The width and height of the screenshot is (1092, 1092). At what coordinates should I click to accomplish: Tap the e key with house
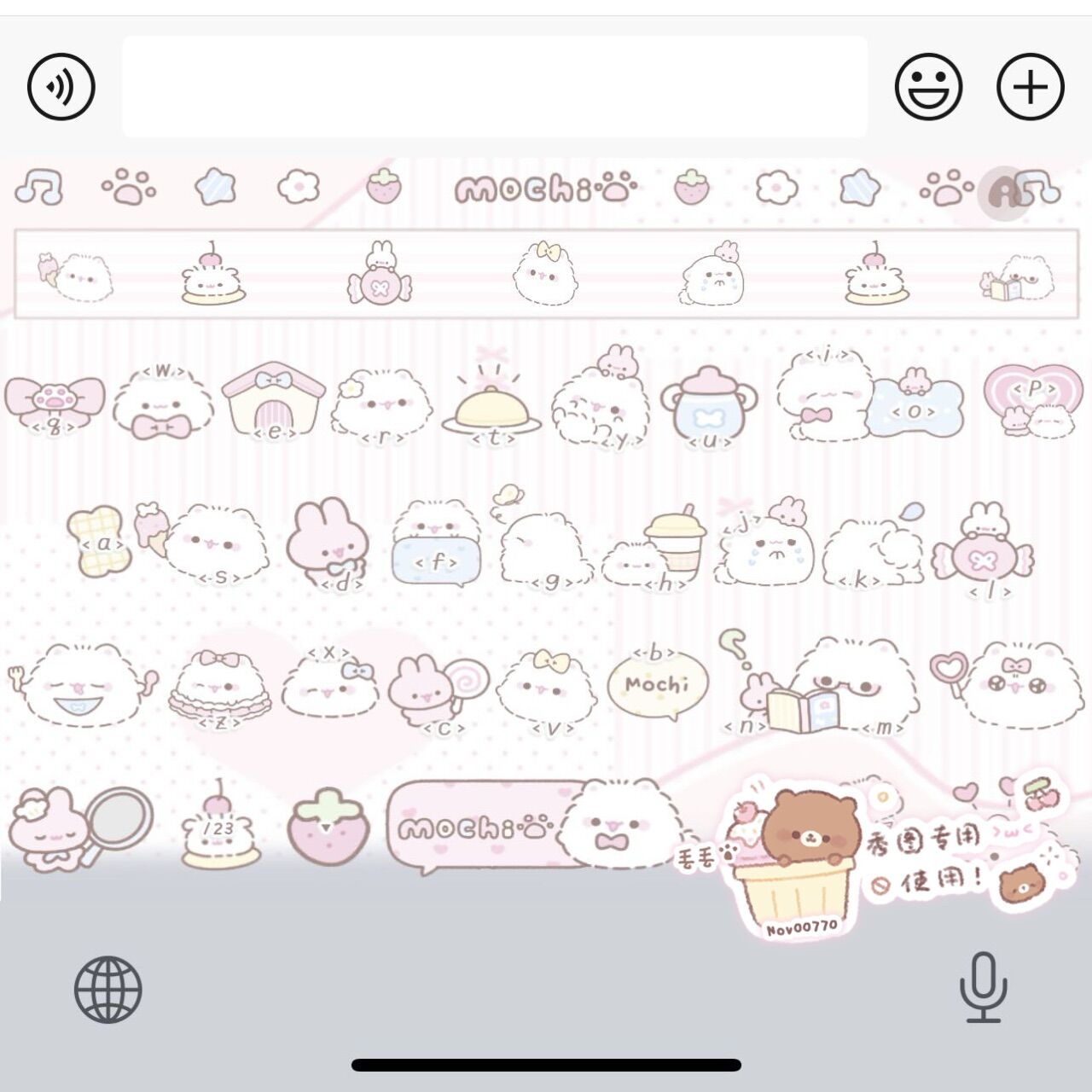(273, 403)
